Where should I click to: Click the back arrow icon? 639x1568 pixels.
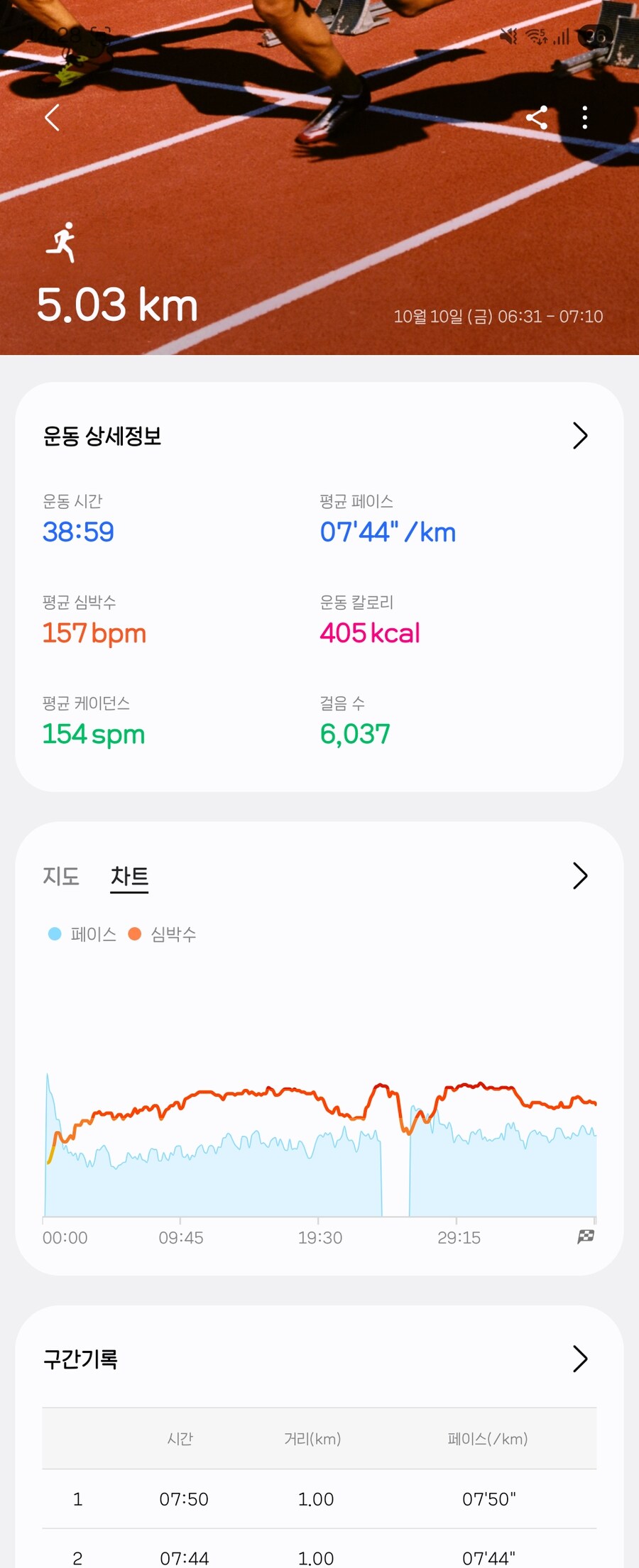click(52, 118)
